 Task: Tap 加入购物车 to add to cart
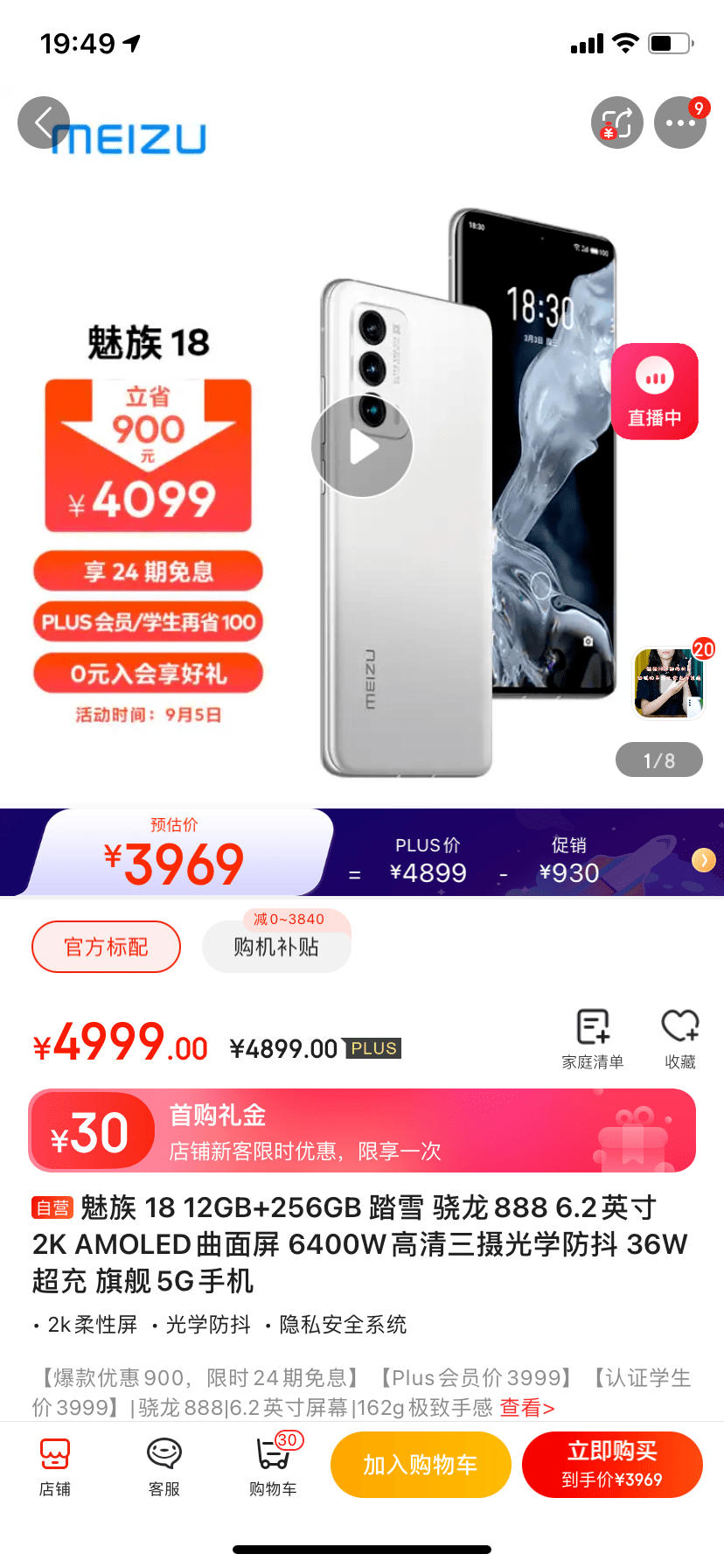point(421,1465)
